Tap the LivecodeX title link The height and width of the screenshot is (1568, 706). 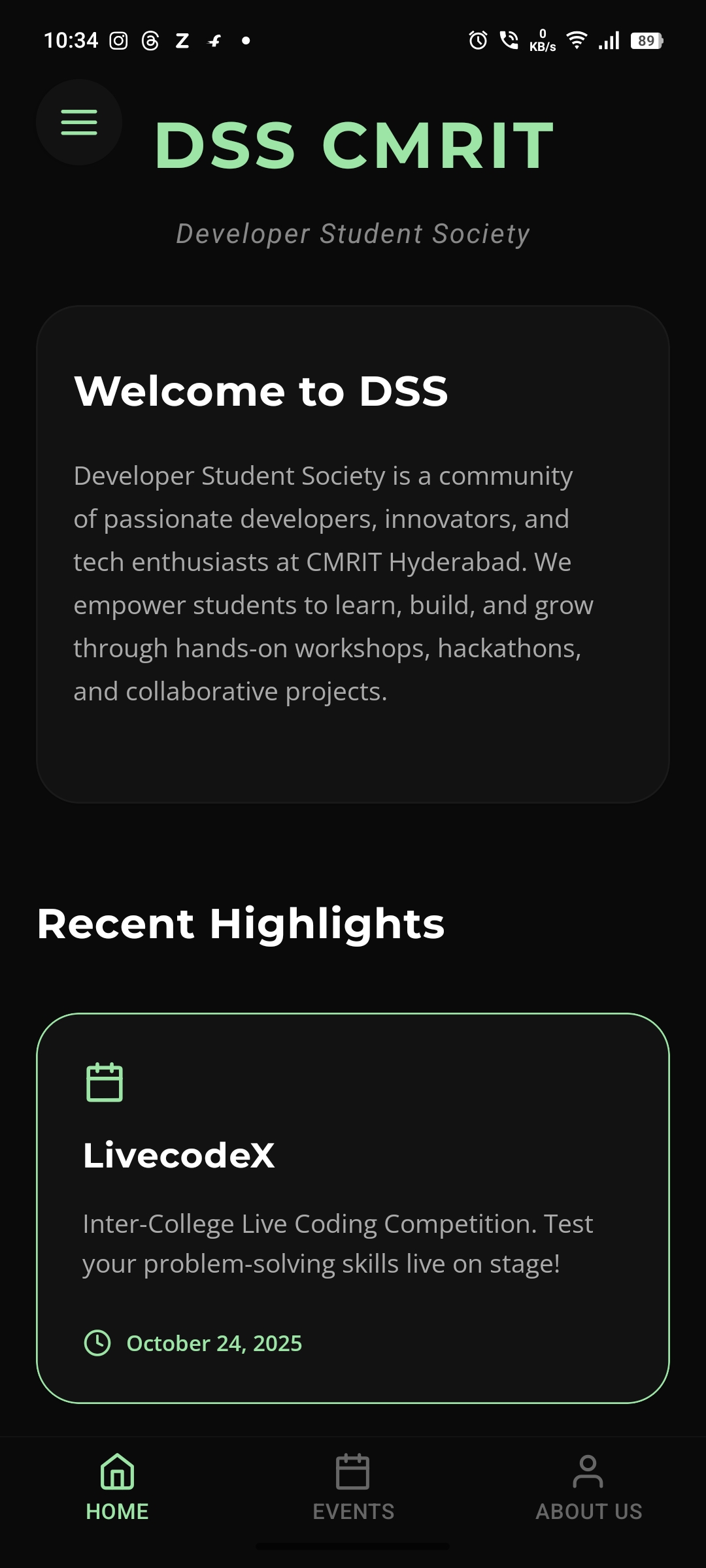click(x=179, y=1154)
